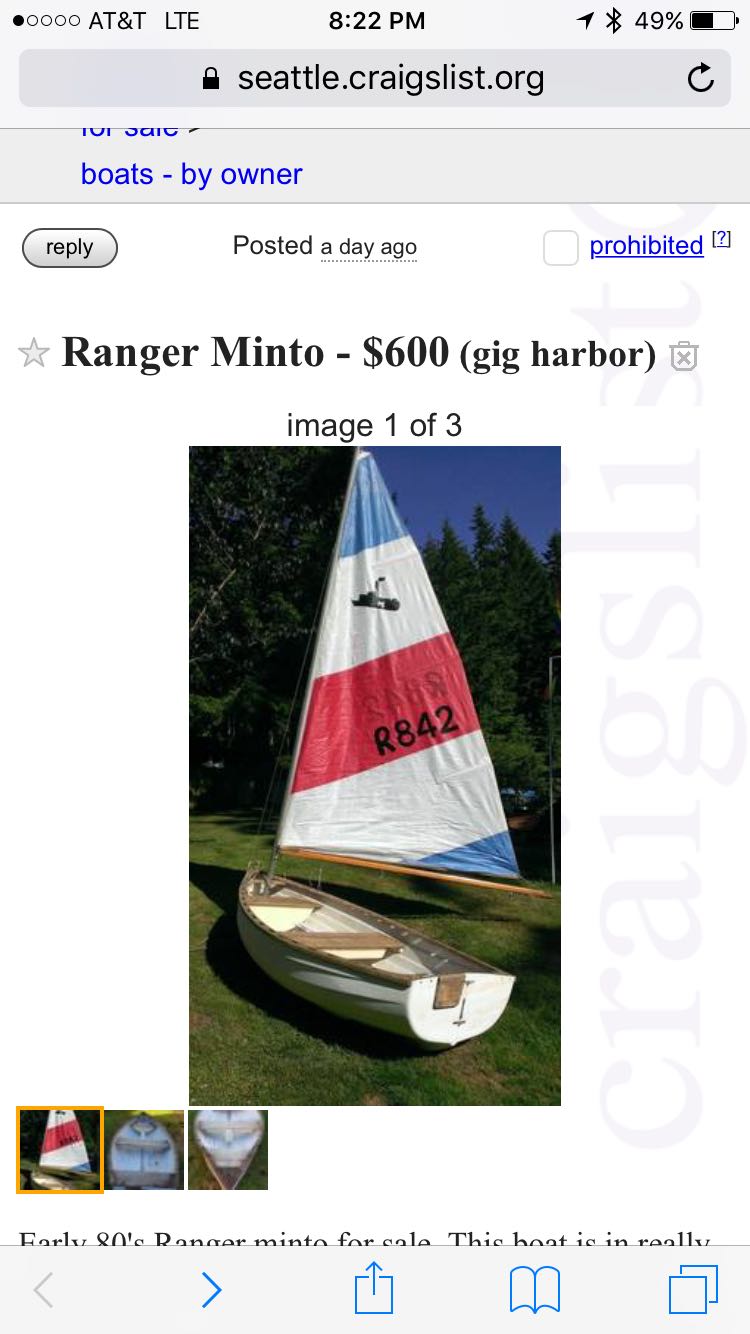
Task: Tap the 'Posted a day ago' timestamp
Action: pyautogui.click(x=325, y=246)
